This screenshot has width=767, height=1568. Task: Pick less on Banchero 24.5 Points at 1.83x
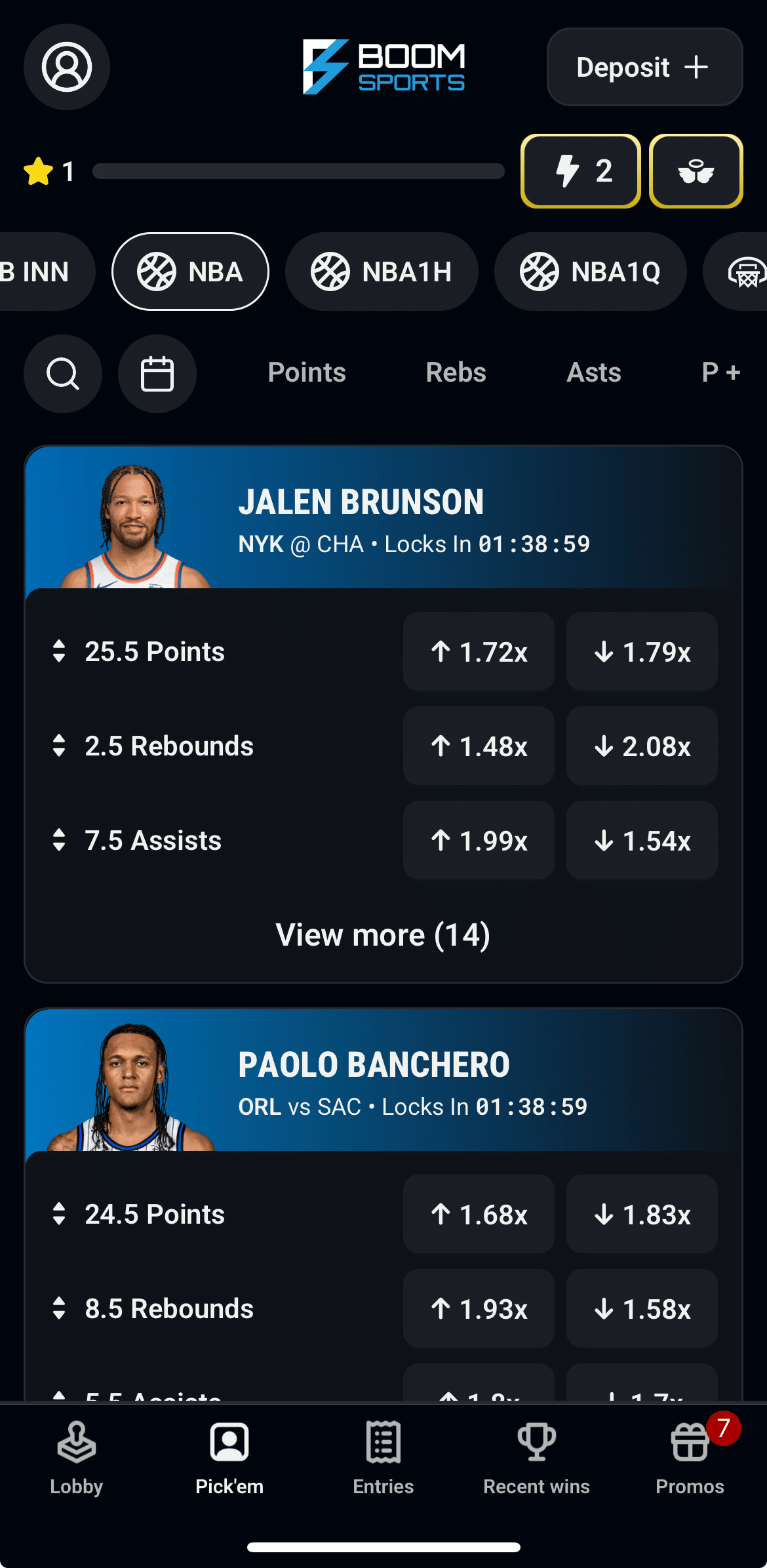(642, 1214)
